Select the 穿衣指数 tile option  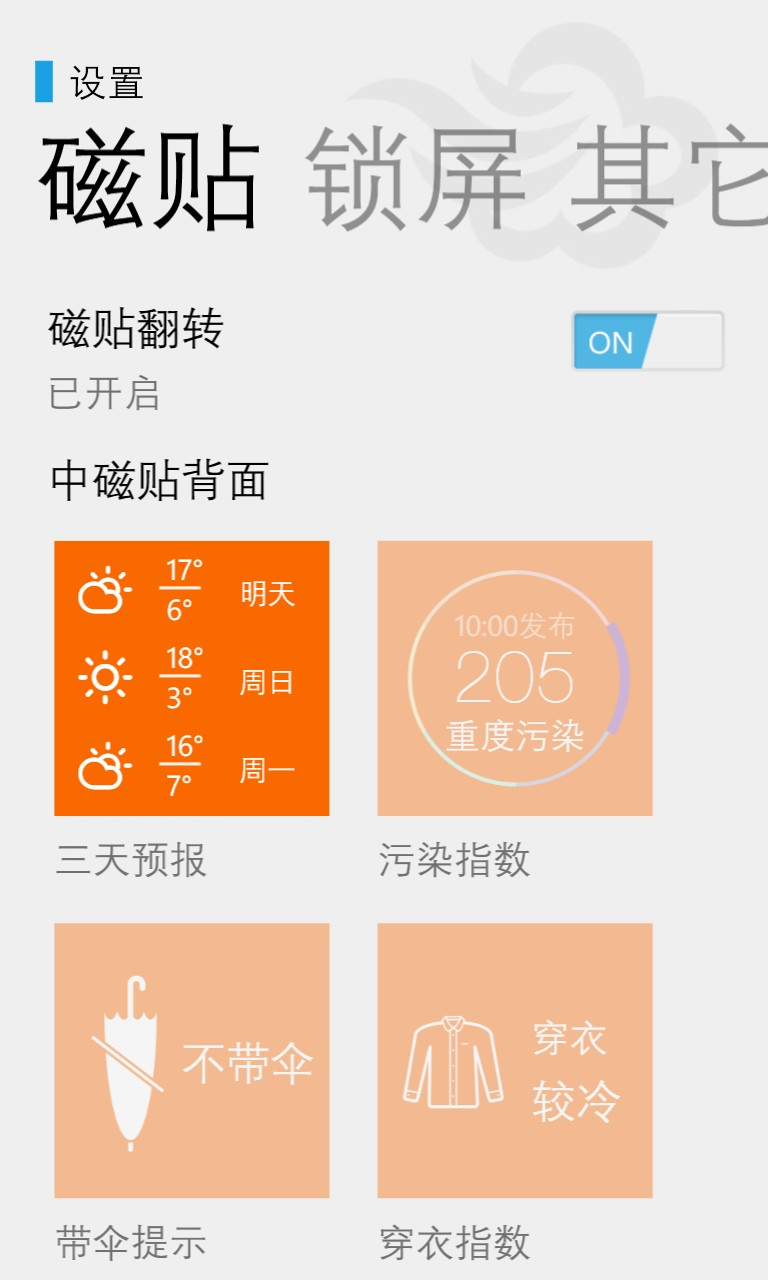(514, 1060)
